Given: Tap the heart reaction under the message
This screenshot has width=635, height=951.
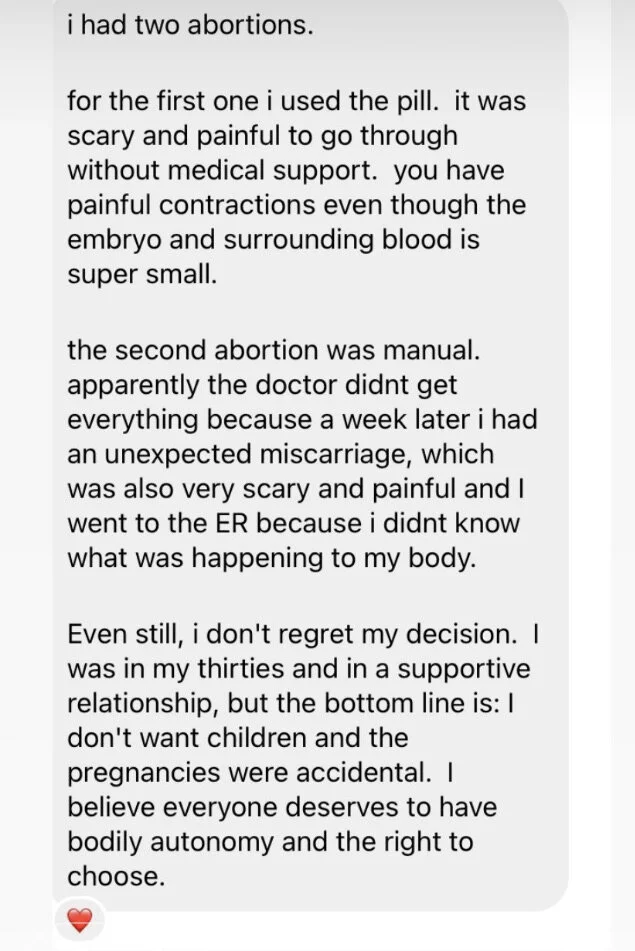Looking at the screenshot, I should [x=79, y=920].
